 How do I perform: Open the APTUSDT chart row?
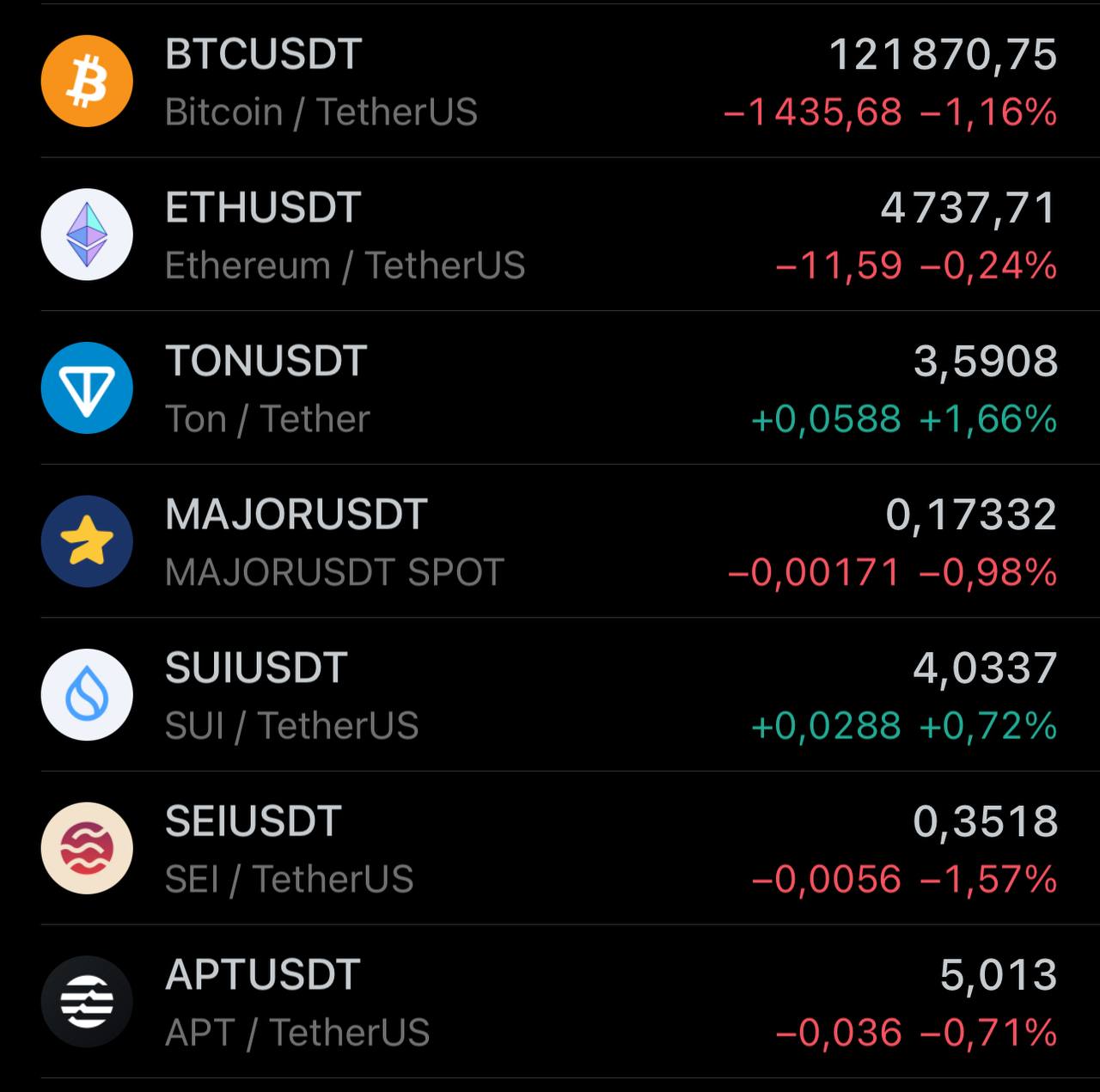coord(550,1001)
